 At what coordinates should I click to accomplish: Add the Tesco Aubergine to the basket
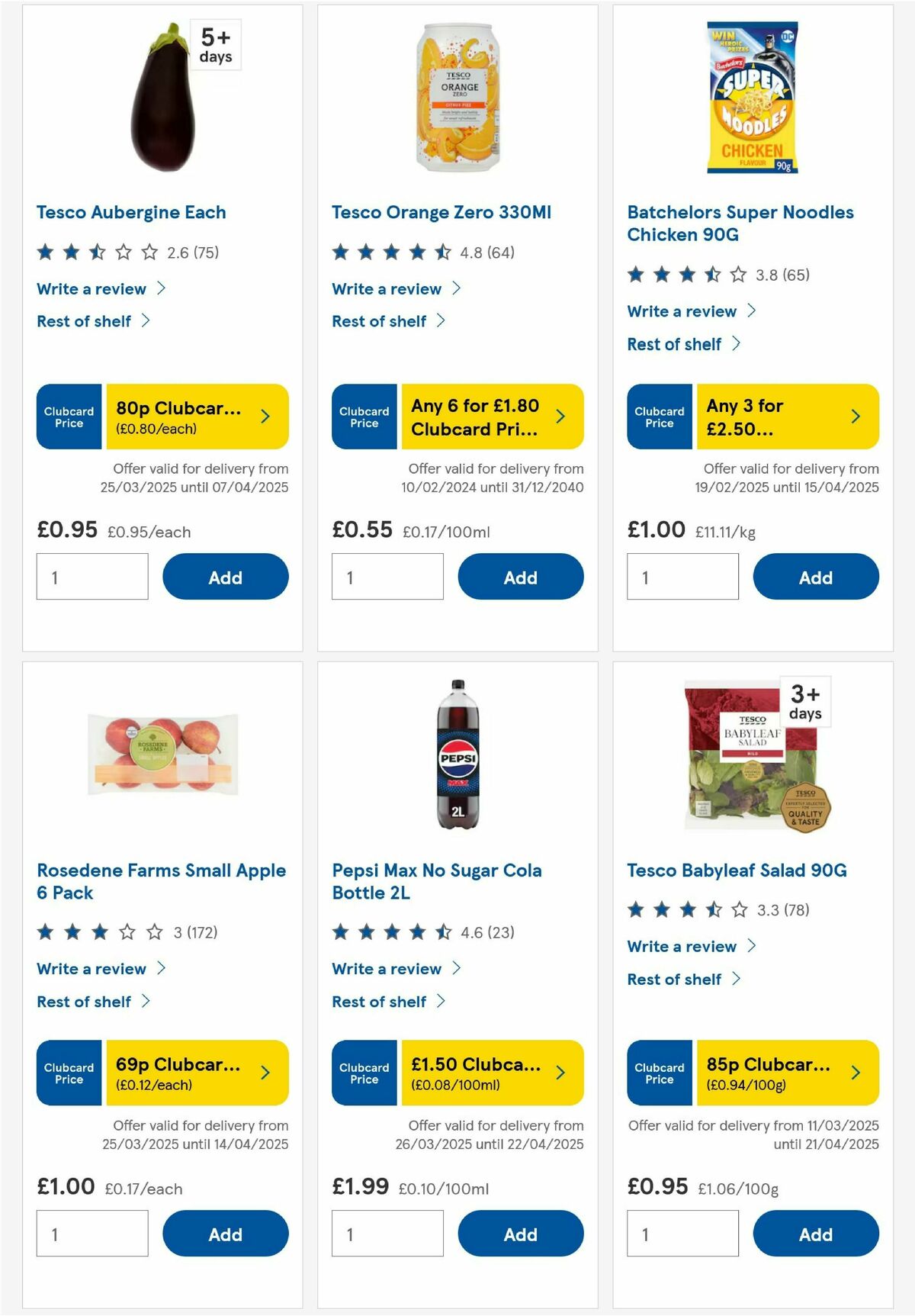click(225, 577)
